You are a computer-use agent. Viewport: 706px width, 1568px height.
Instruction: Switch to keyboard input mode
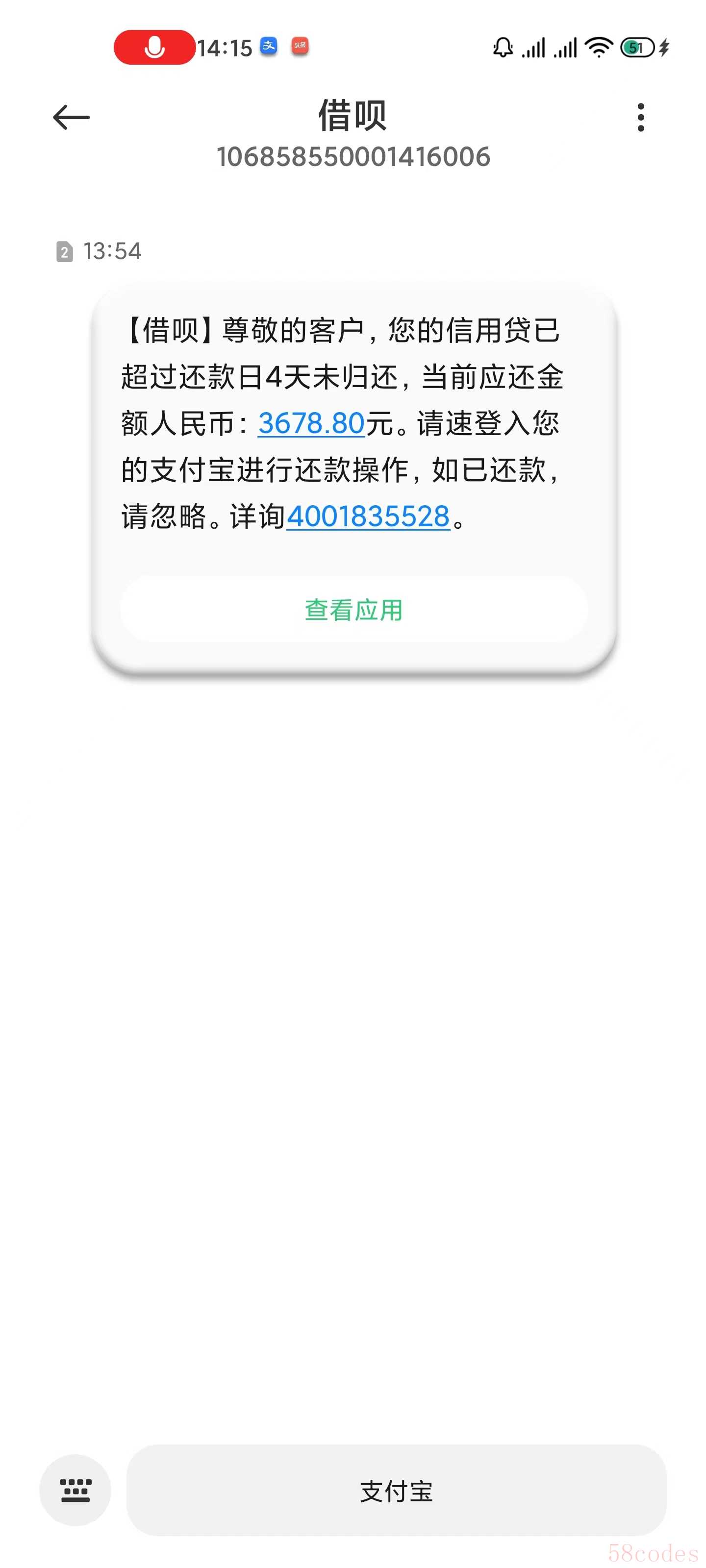pos(76,1491)
